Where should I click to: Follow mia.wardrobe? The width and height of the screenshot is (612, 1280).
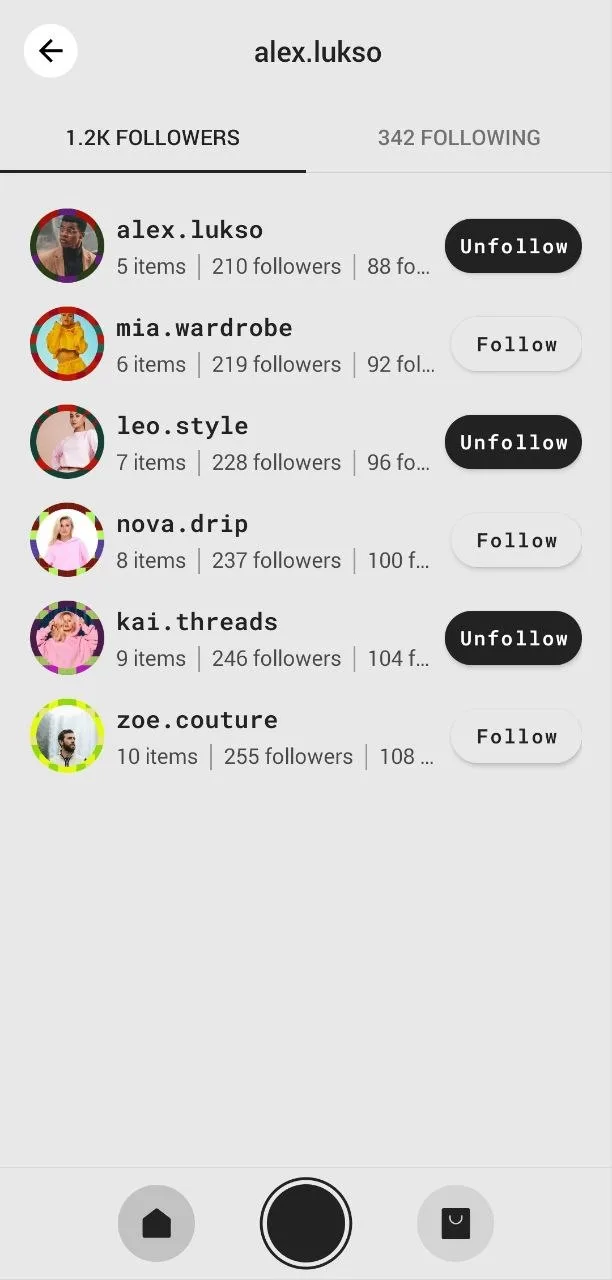[x=516, y=344]
